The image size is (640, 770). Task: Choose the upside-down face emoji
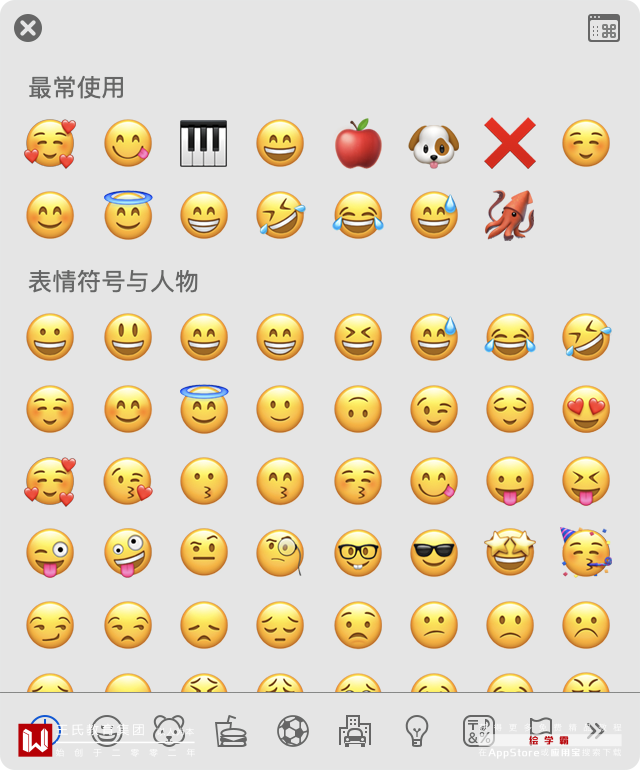pos(357,409)
